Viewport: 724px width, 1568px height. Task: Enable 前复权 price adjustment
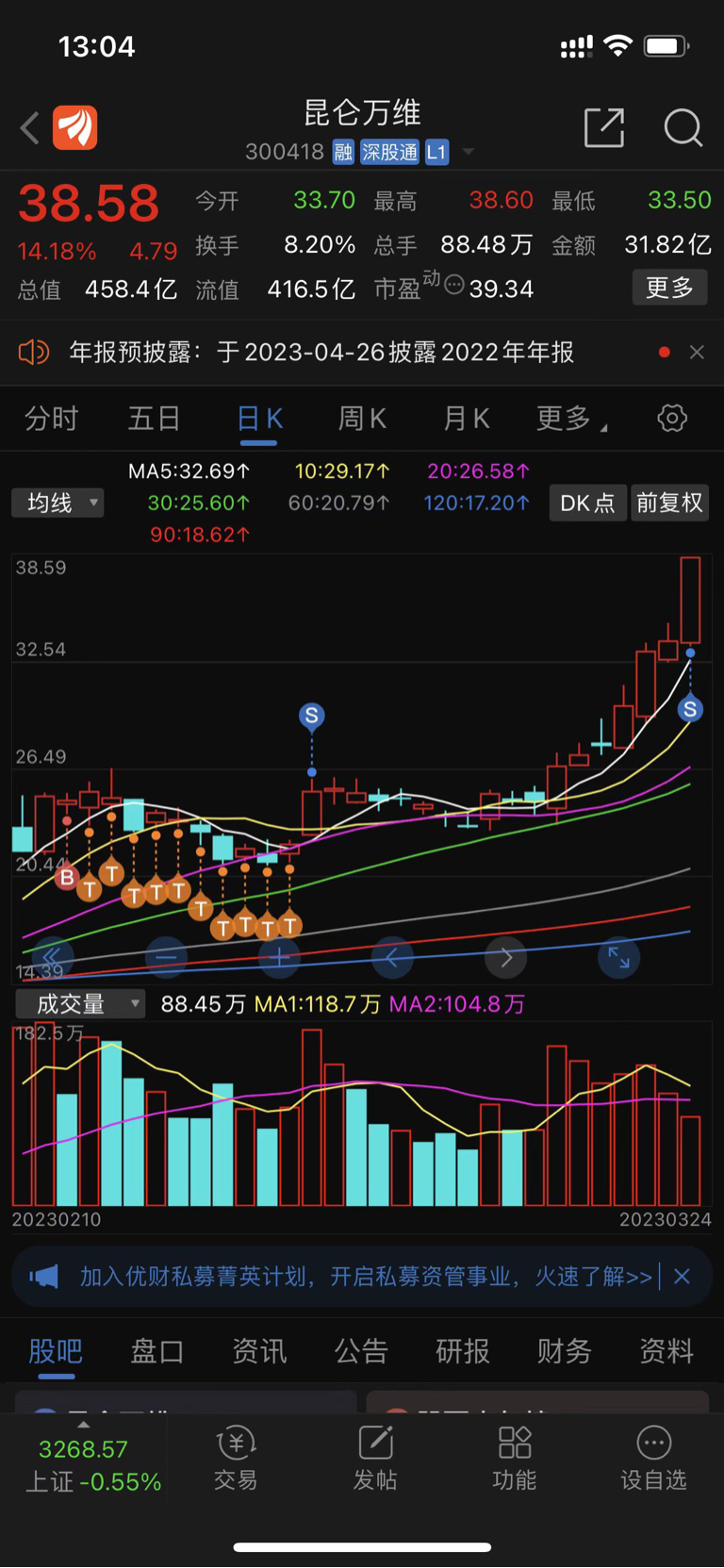(669, 503)
